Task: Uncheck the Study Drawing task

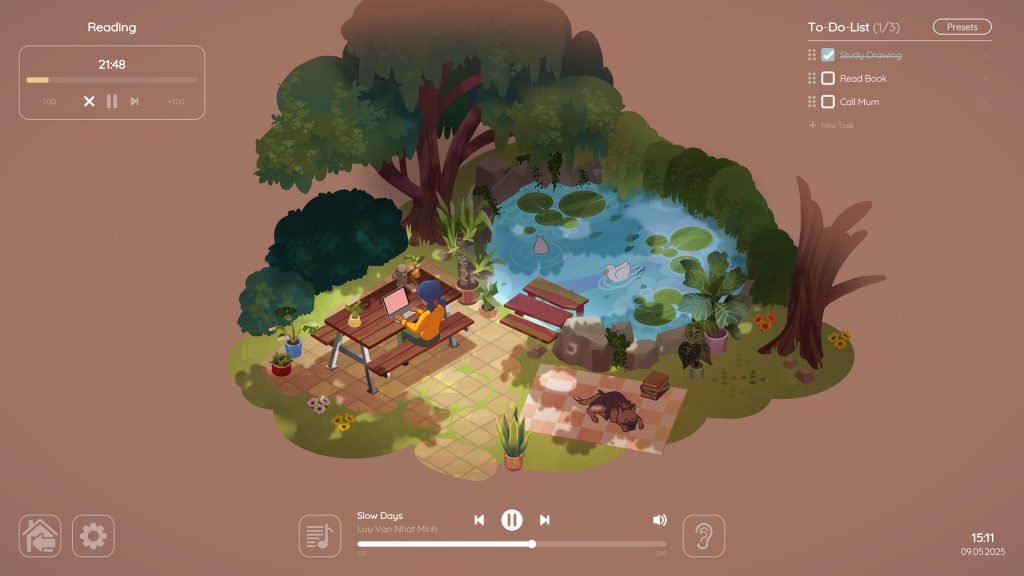Action: [x=828, y=55]
